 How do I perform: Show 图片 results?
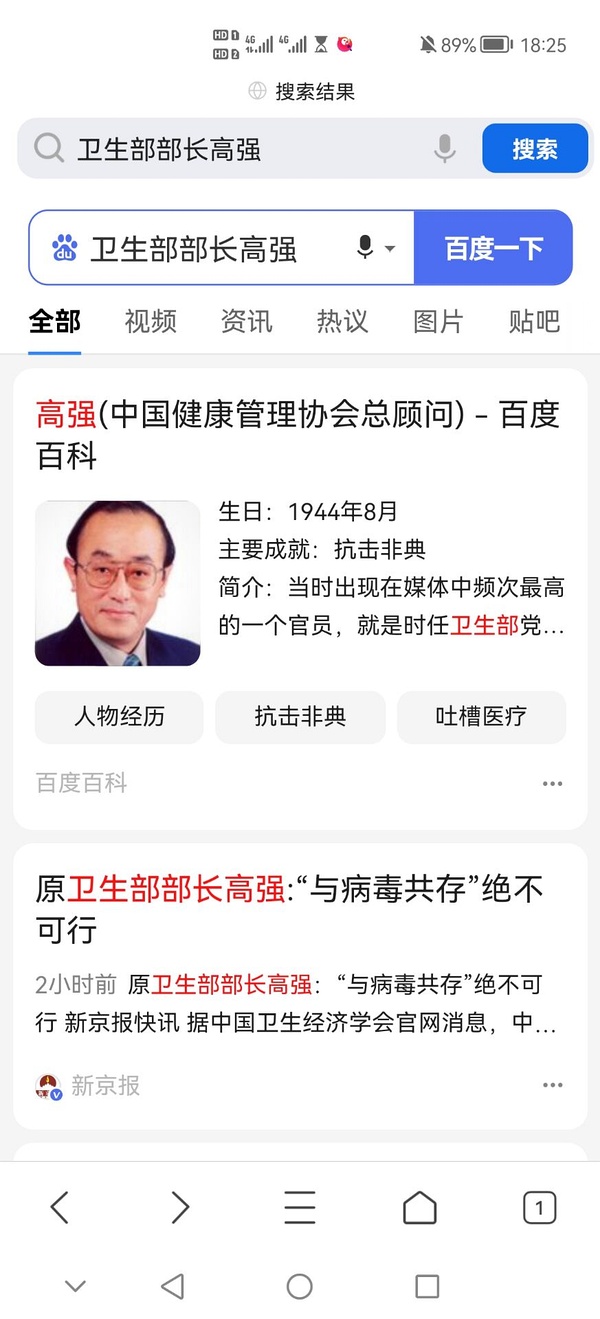tap(438, 322)
